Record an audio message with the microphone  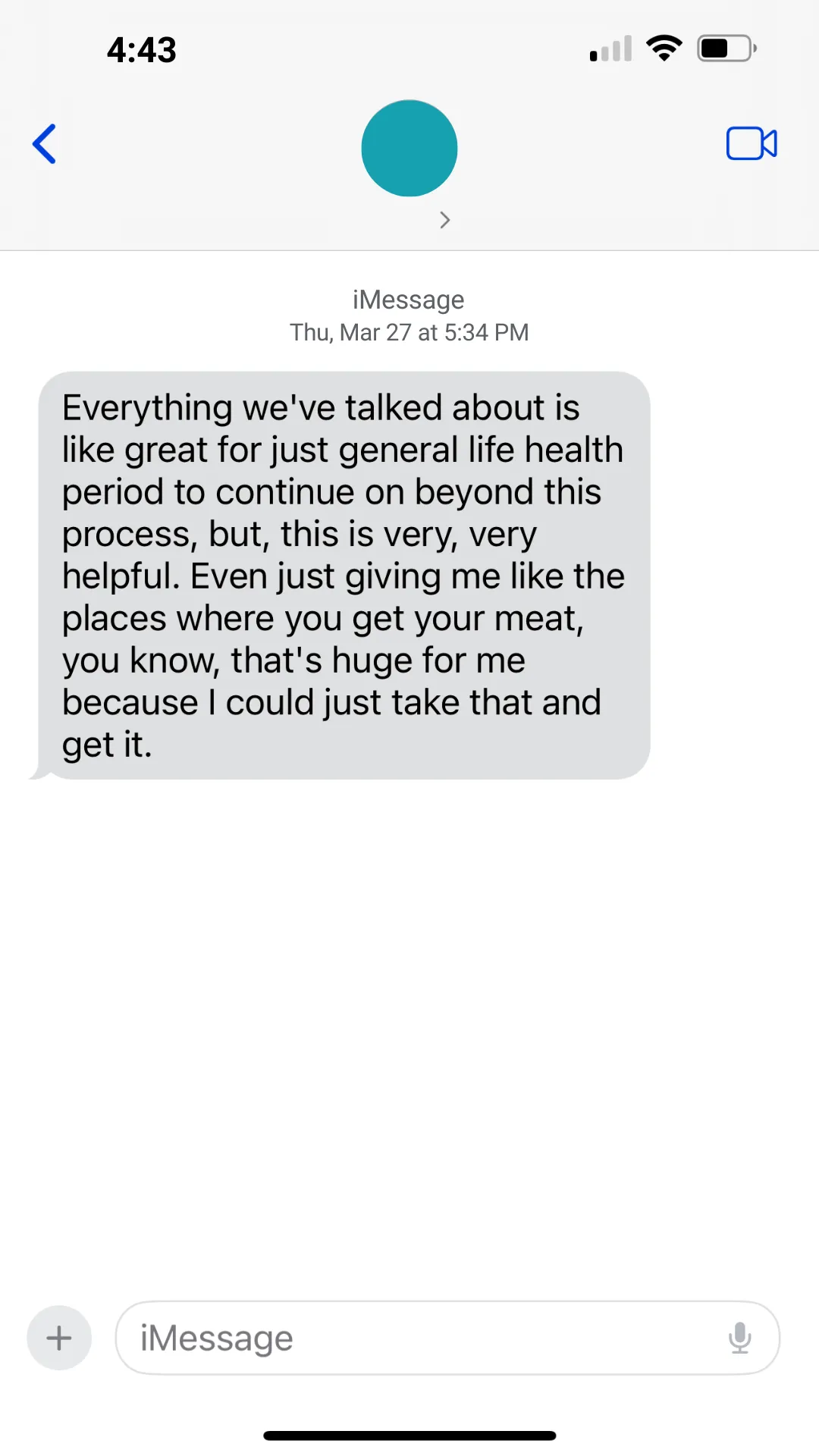point(739,1338)
